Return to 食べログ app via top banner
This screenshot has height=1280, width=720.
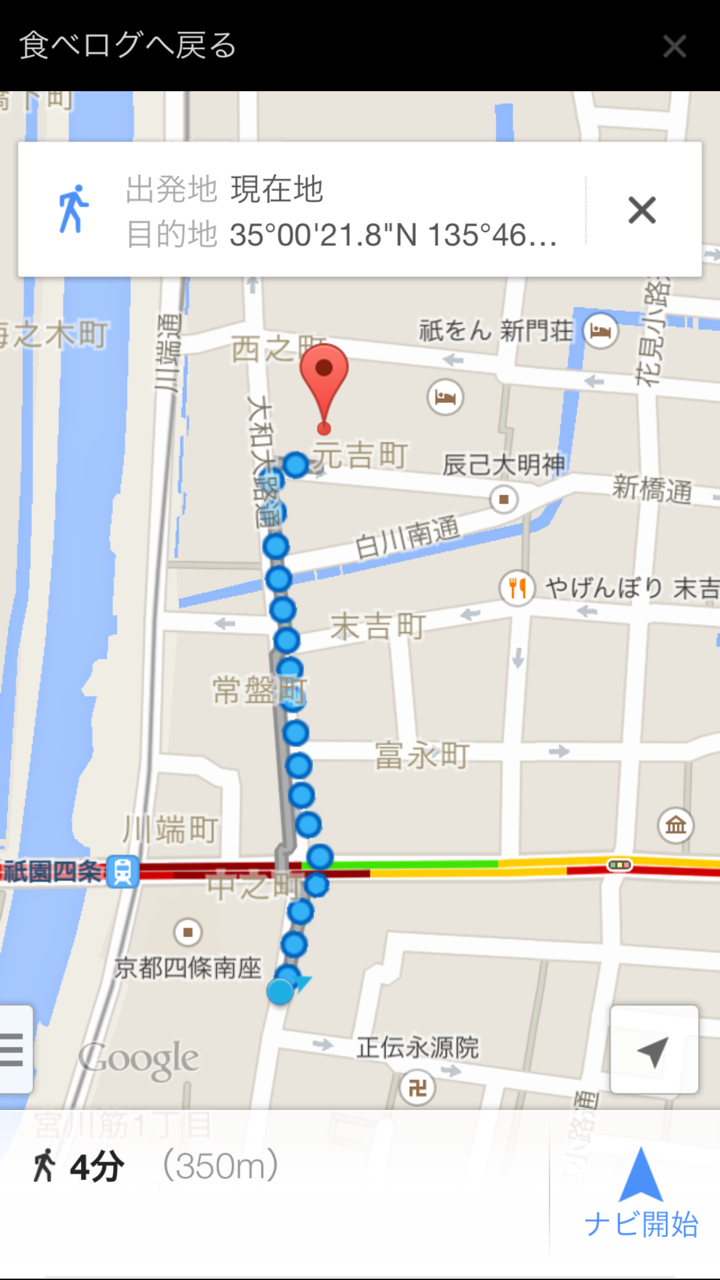(128, 46)
